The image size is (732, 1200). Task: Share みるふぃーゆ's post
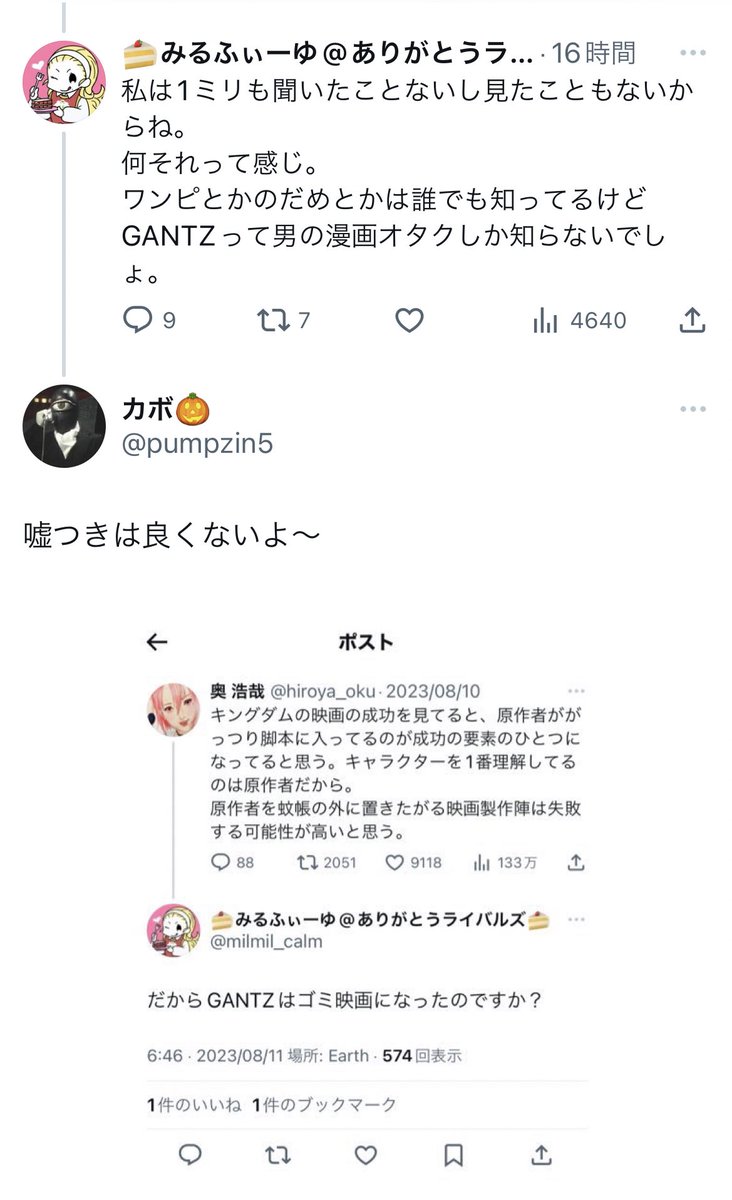coord(693,320)
